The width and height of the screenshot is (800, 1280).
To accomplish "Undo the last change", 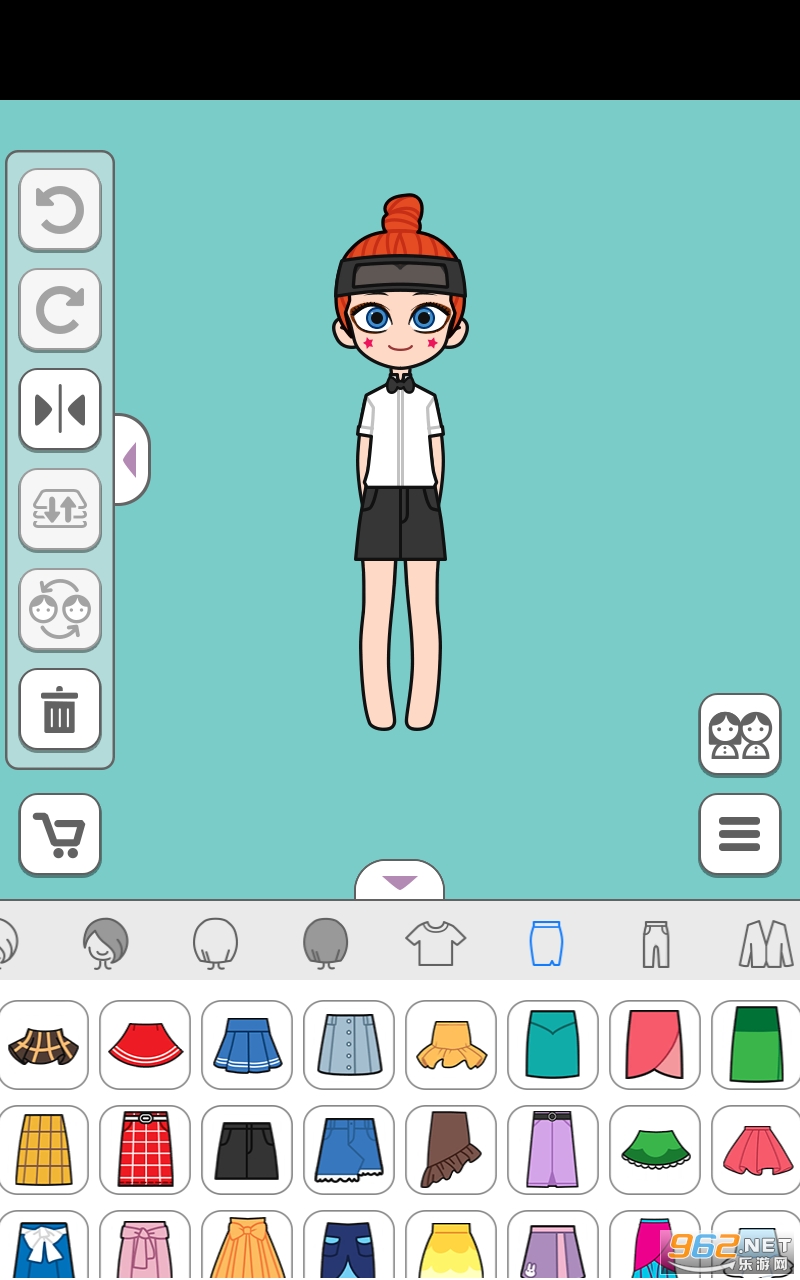I will click(x=60, y=209).
